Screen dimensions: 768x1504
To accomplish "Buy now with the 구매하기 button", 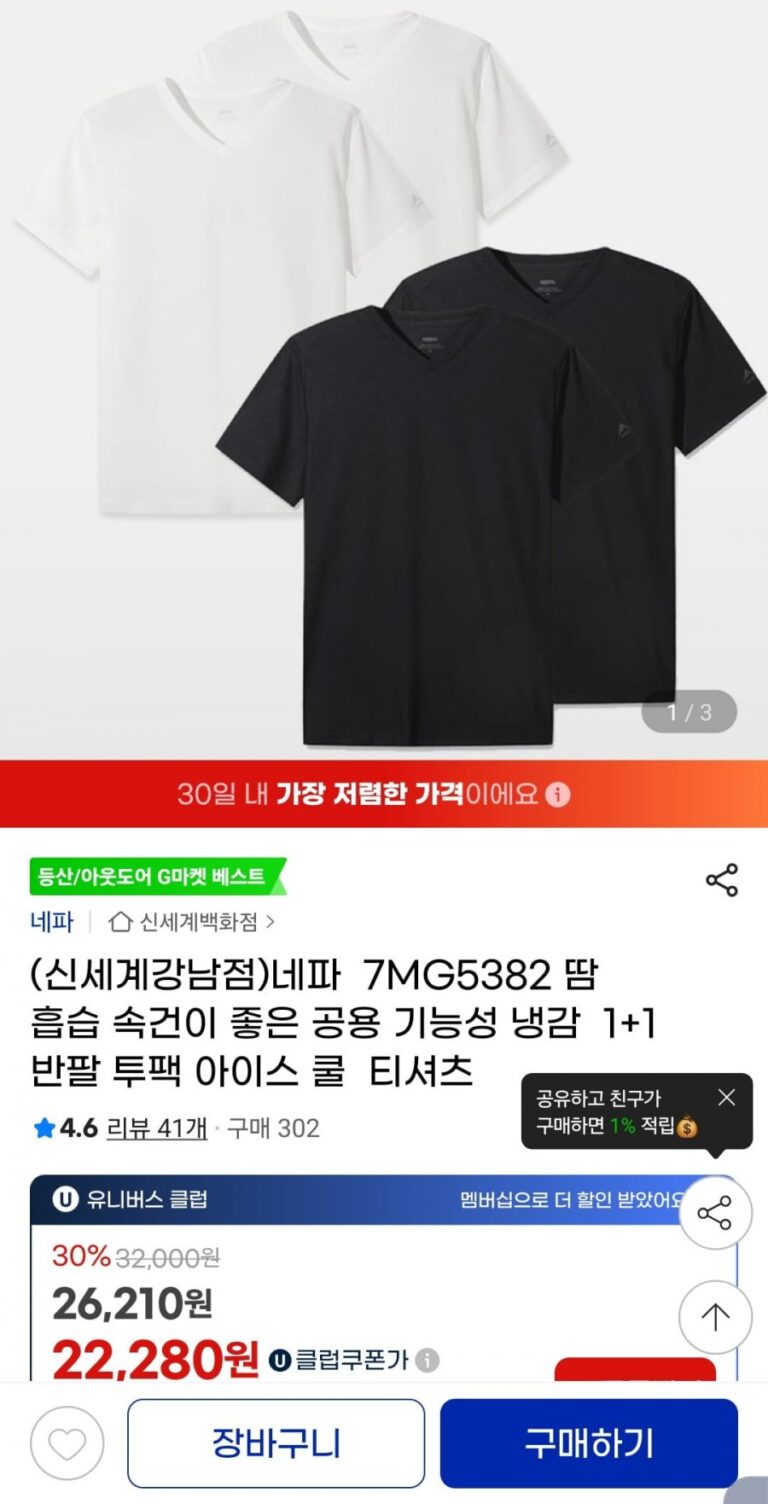I will (x=589, y=1443).
